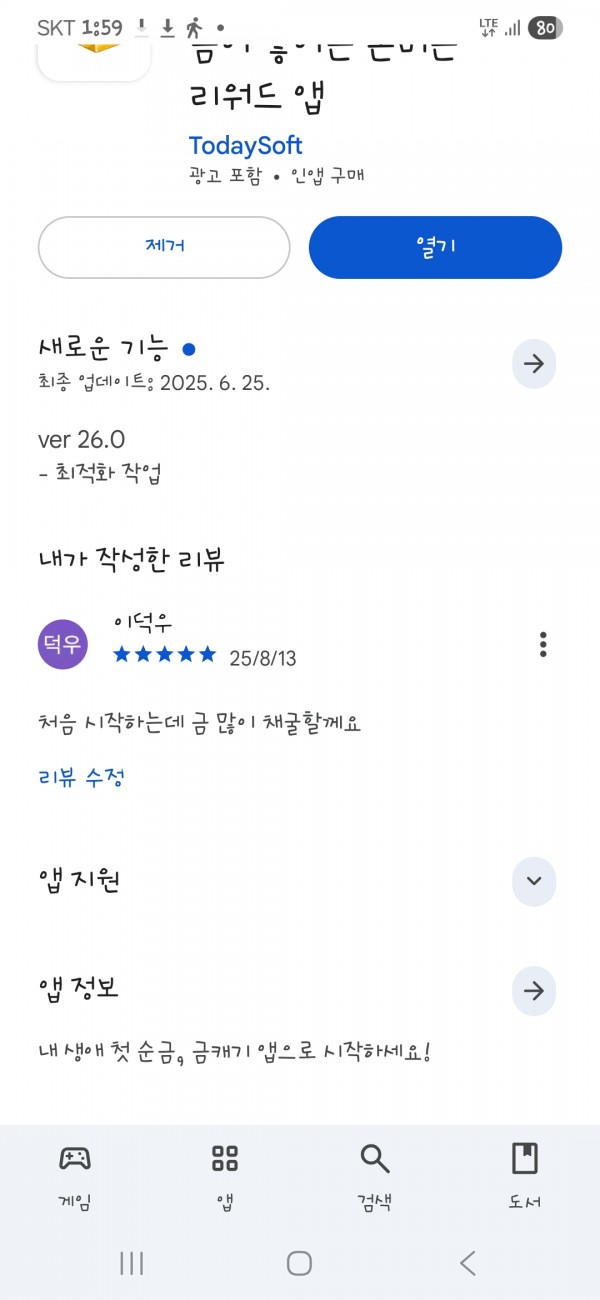
Task: Switch to the 게임 tab
Action: tap(75, 1177)
